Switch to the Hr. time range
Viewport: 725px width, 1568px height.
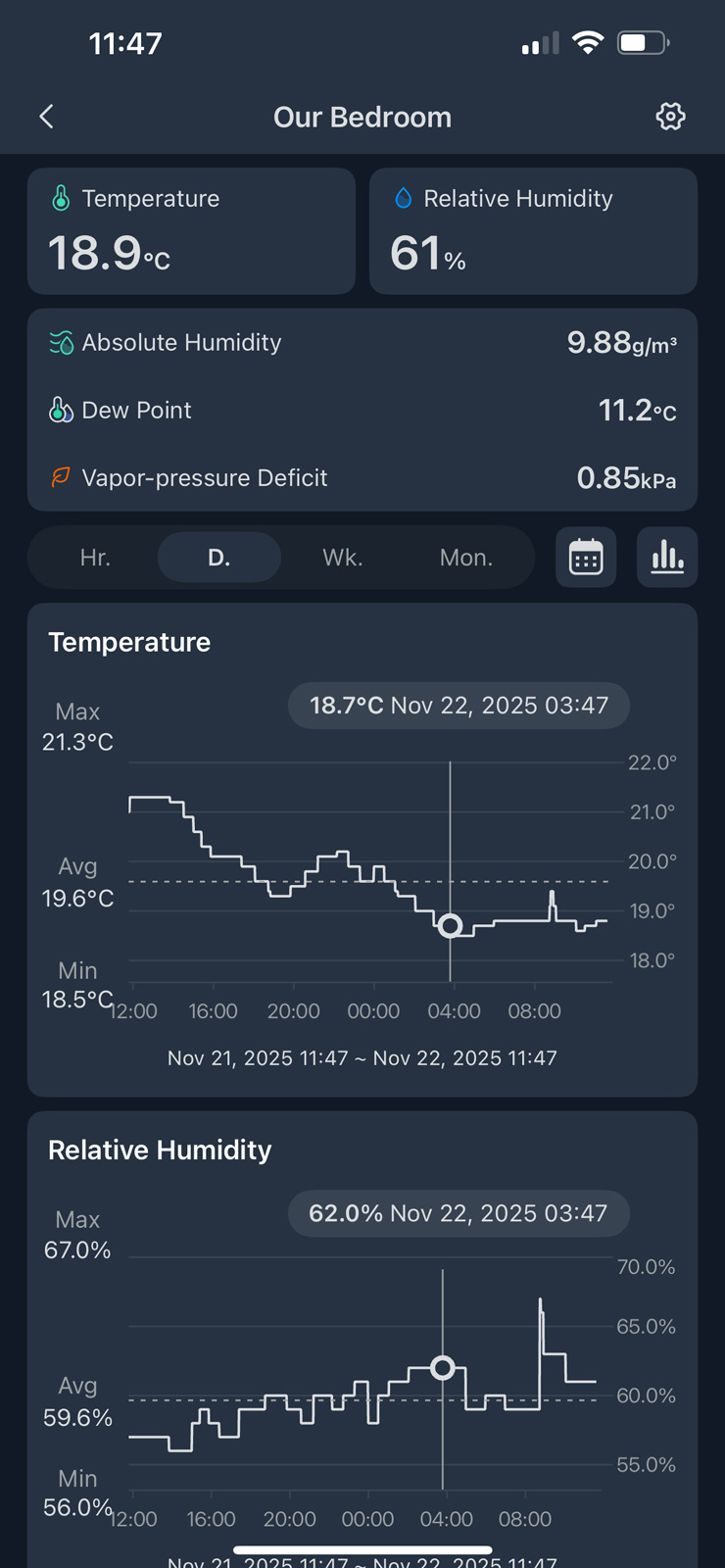click(x=94, y=557)
